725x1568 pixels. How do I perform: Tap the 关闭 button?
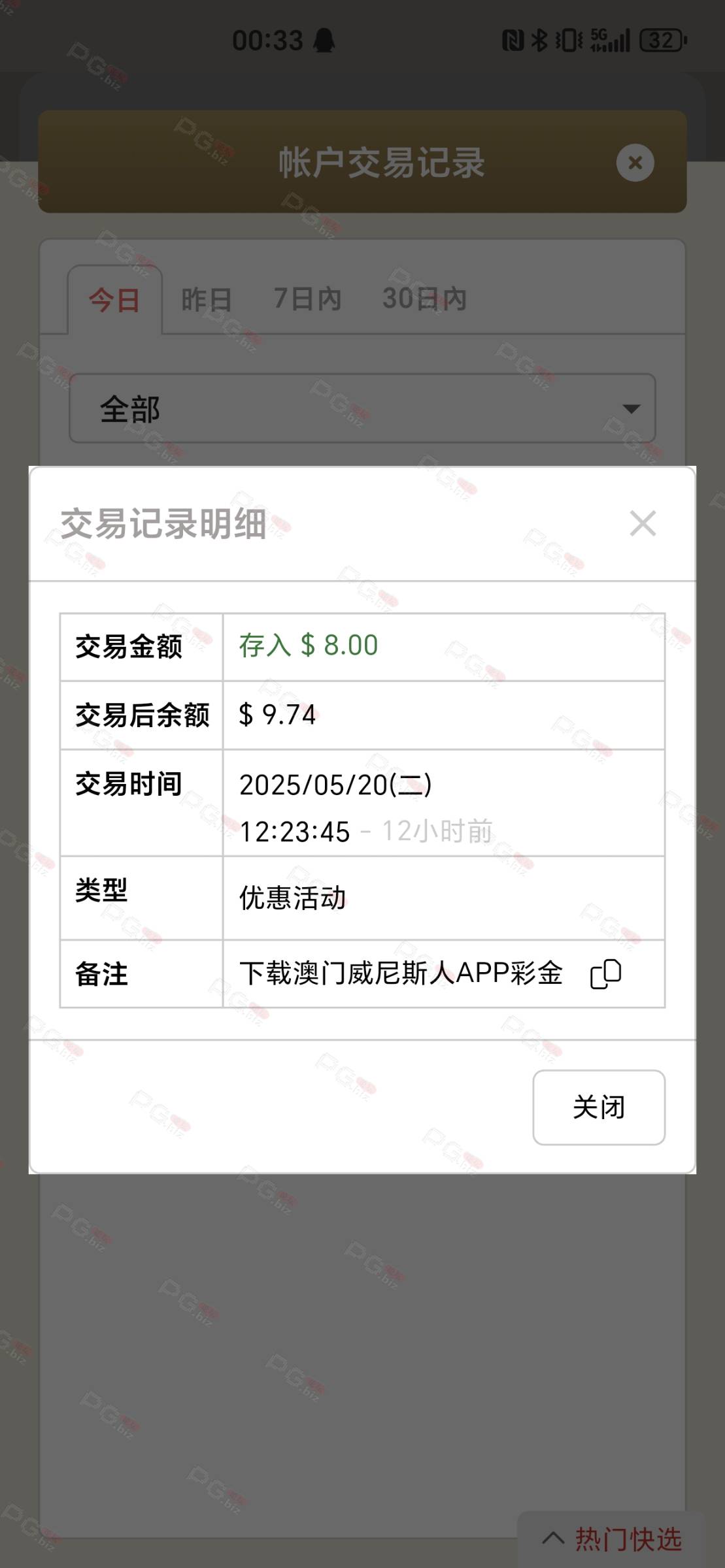pyautogui.click(x=599, y=1107)
